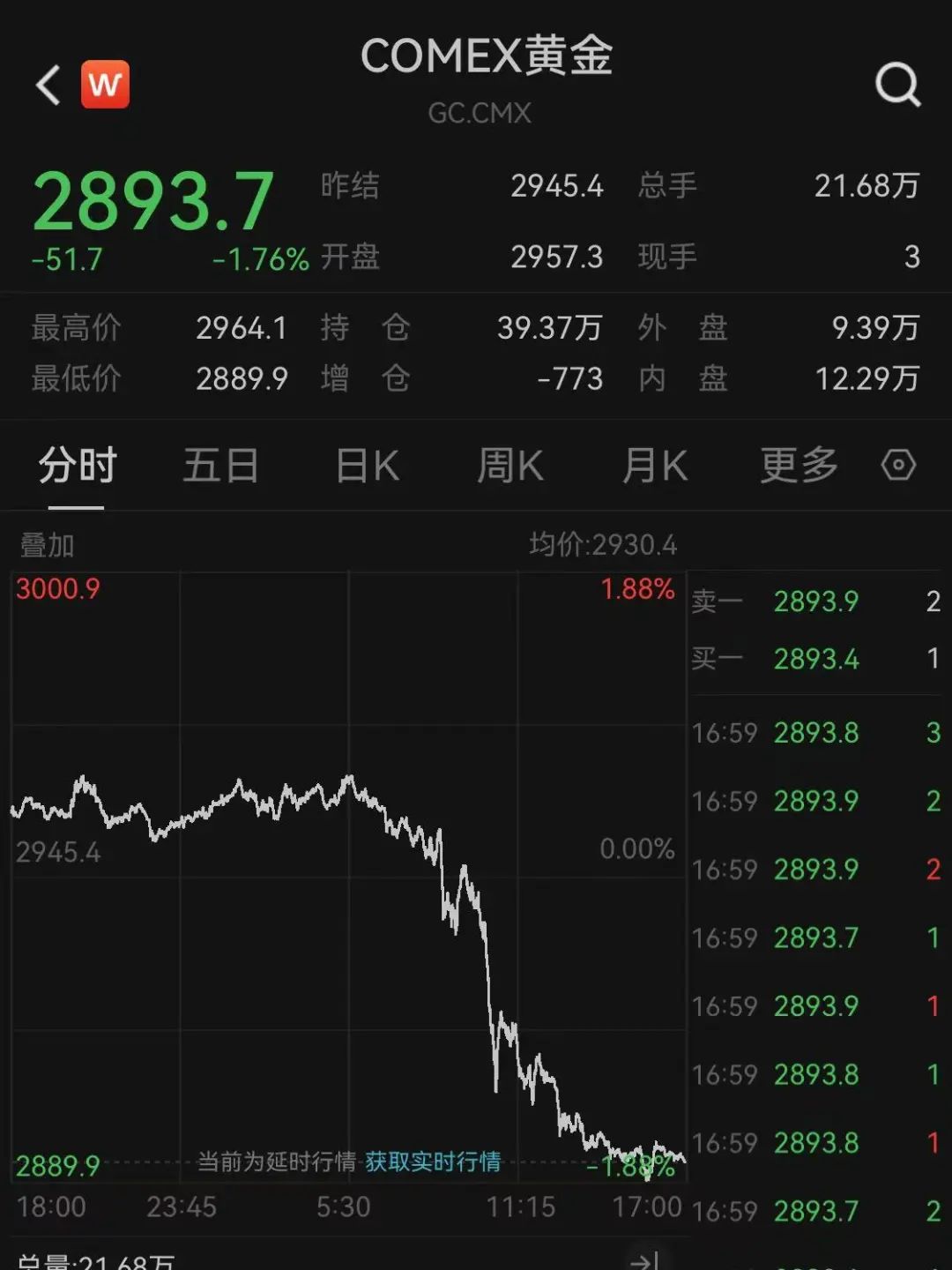Screen dimensions: 952x1270
Task: Tap the 卖一 ask price 2893.9
Action: click(x=814, y=601)
